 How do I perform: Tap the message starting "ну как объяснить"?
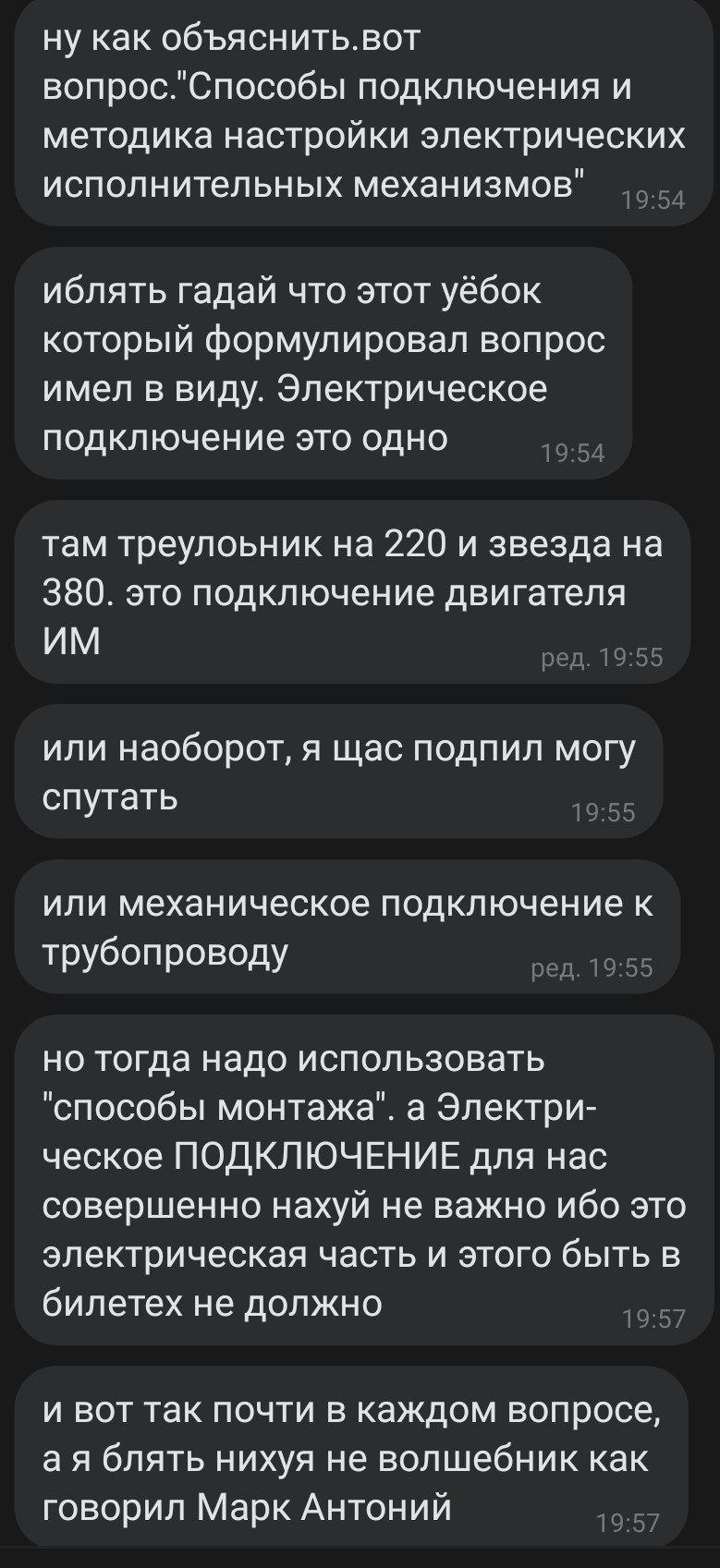364,113
